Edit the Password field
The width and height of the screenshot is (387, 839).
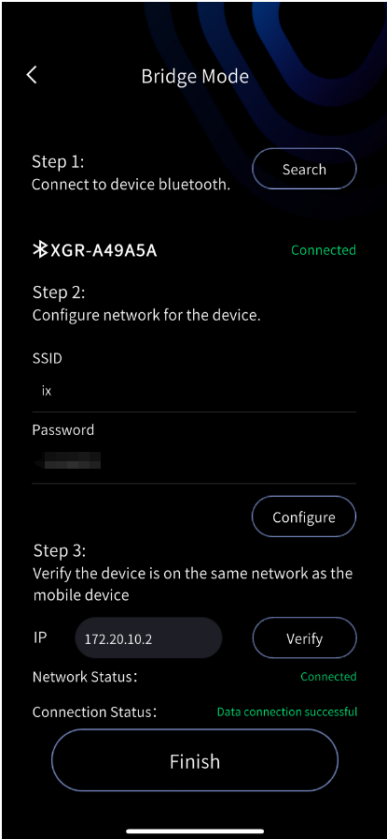coord(194,461)
